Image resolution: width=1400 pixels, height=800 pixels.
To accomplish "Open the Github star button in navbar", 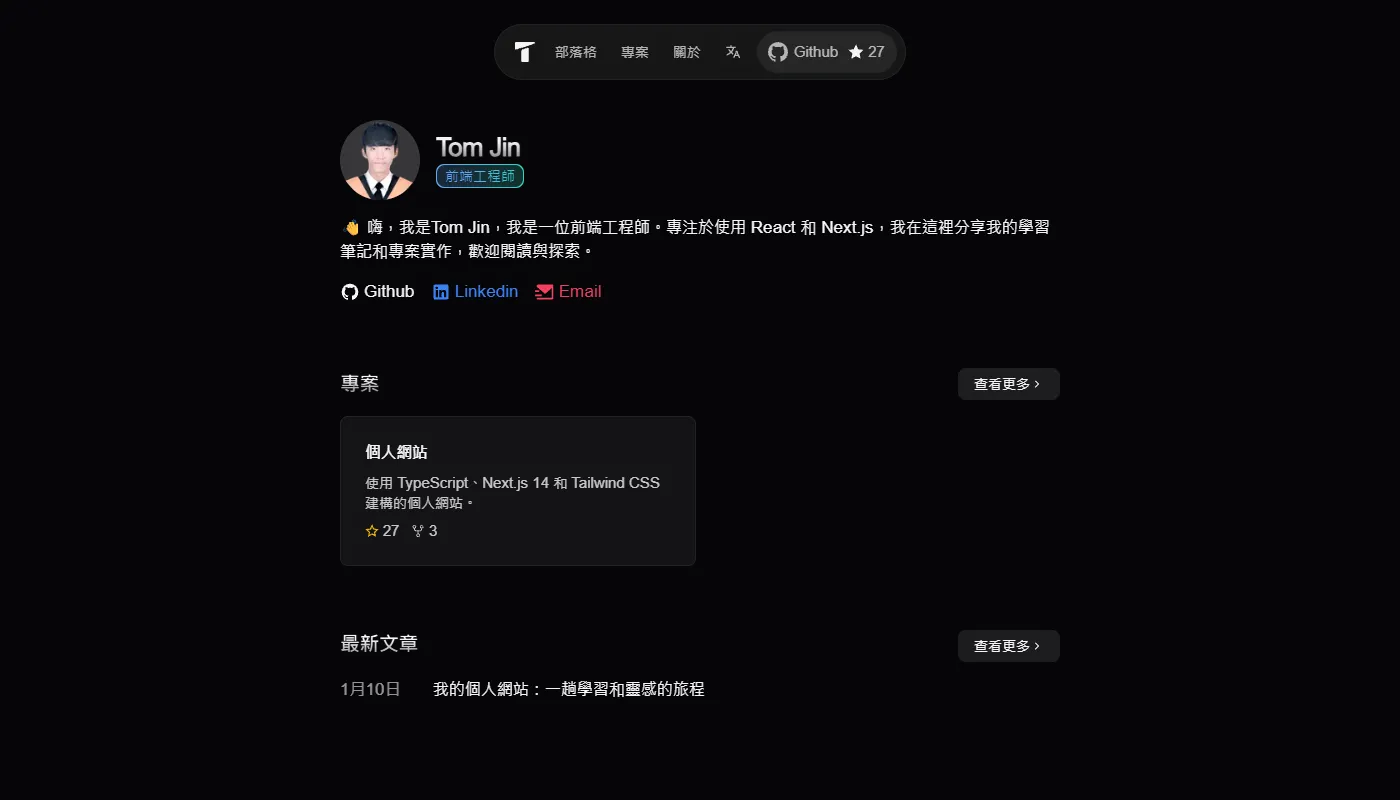I will [x=826, y=52].
